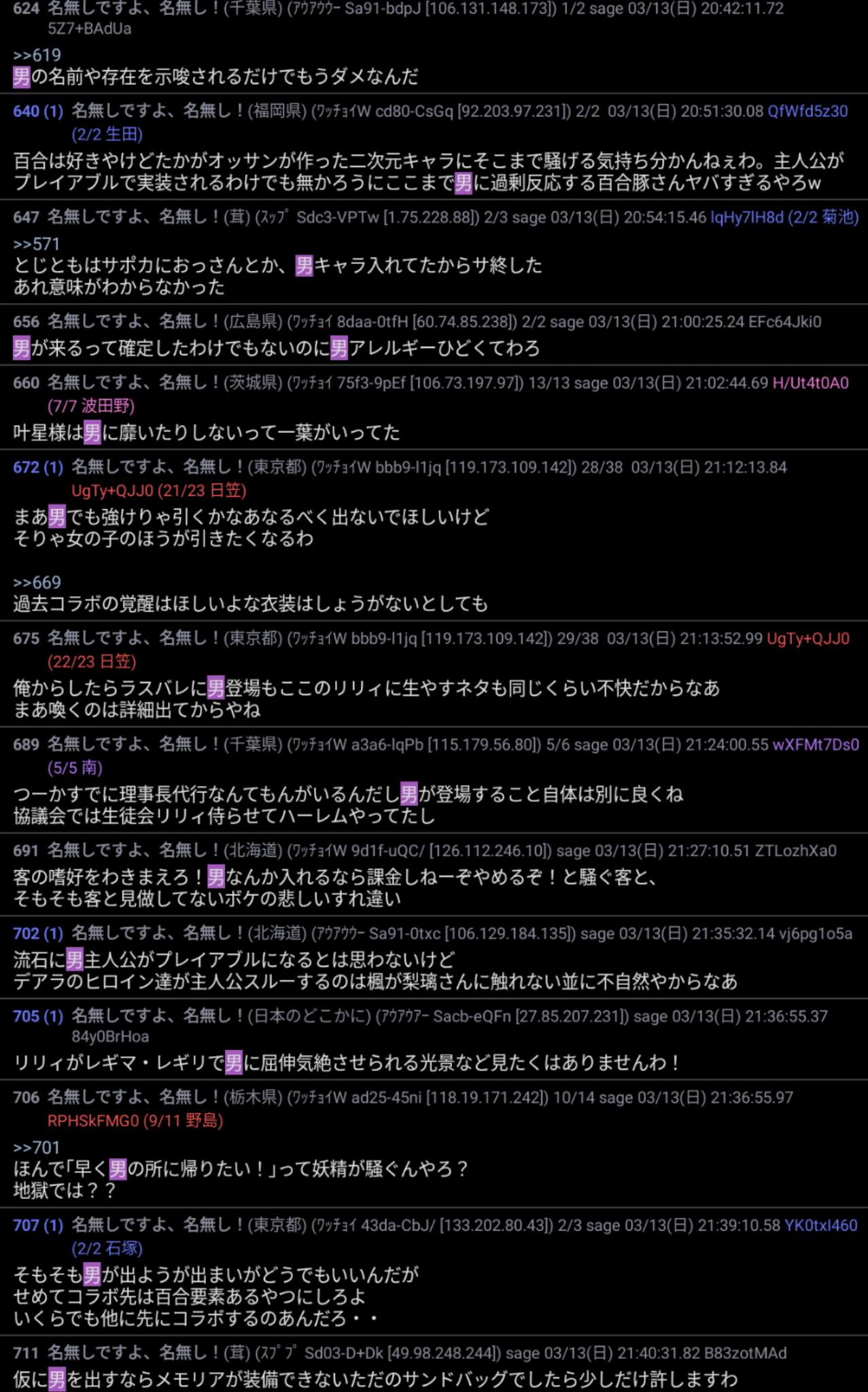The height and width of the screenshot is (1392, 868).
Task: Open post number 705 (1) replies
Action: pos(38,1016)
